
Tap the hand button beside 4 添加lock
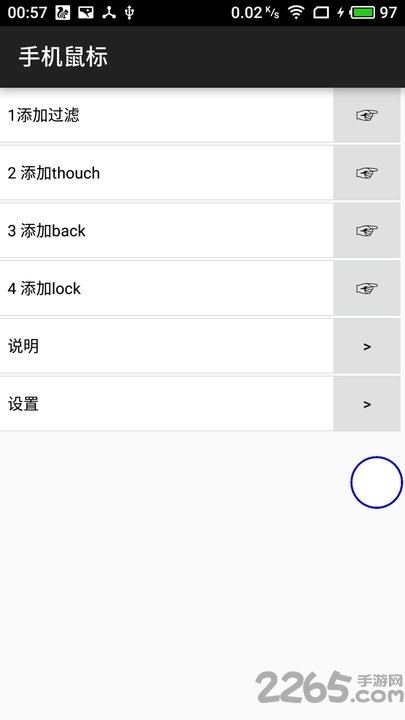[x=366, y=288]
